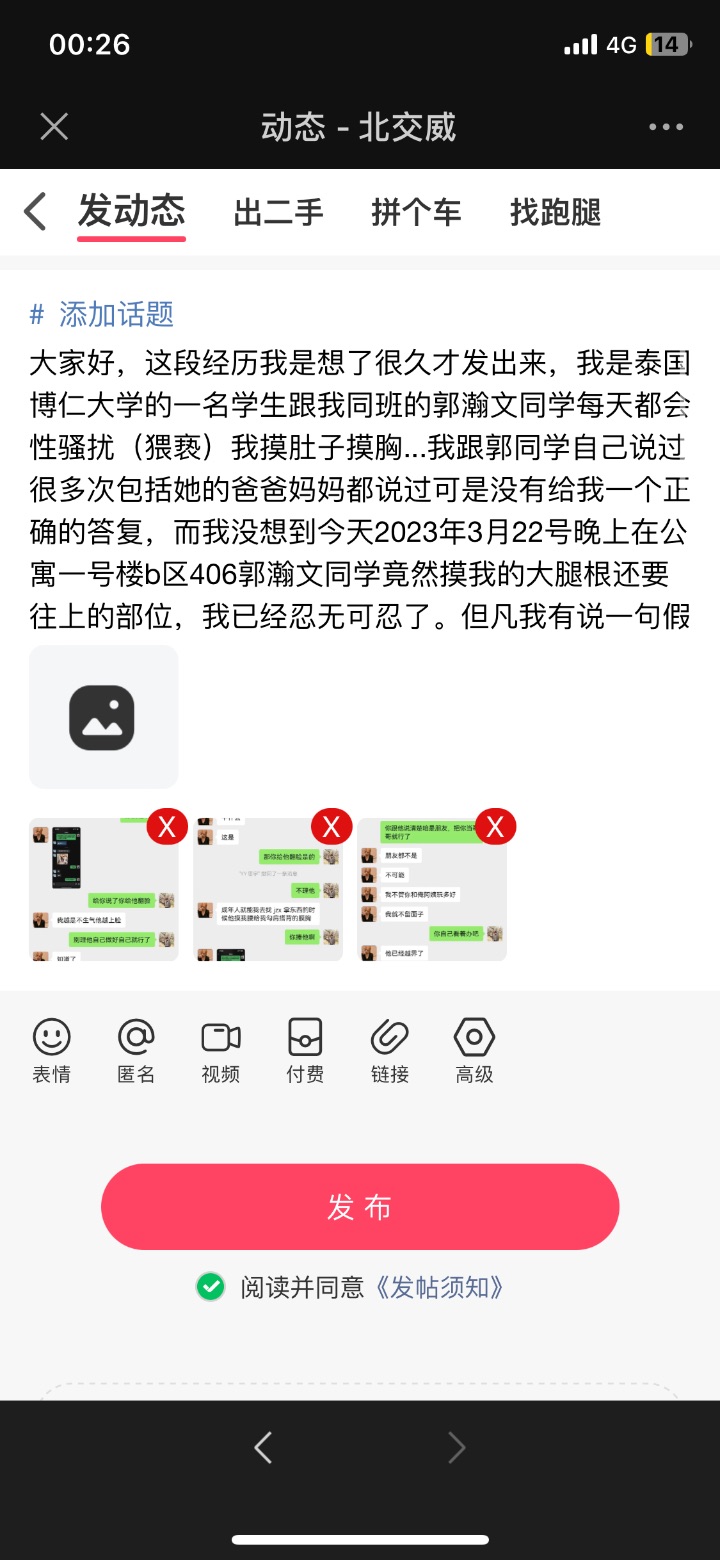720x1560 pixels.
Task: Remove the second attached screenshot
Action: pyautogui.click(x=332, y=827)
